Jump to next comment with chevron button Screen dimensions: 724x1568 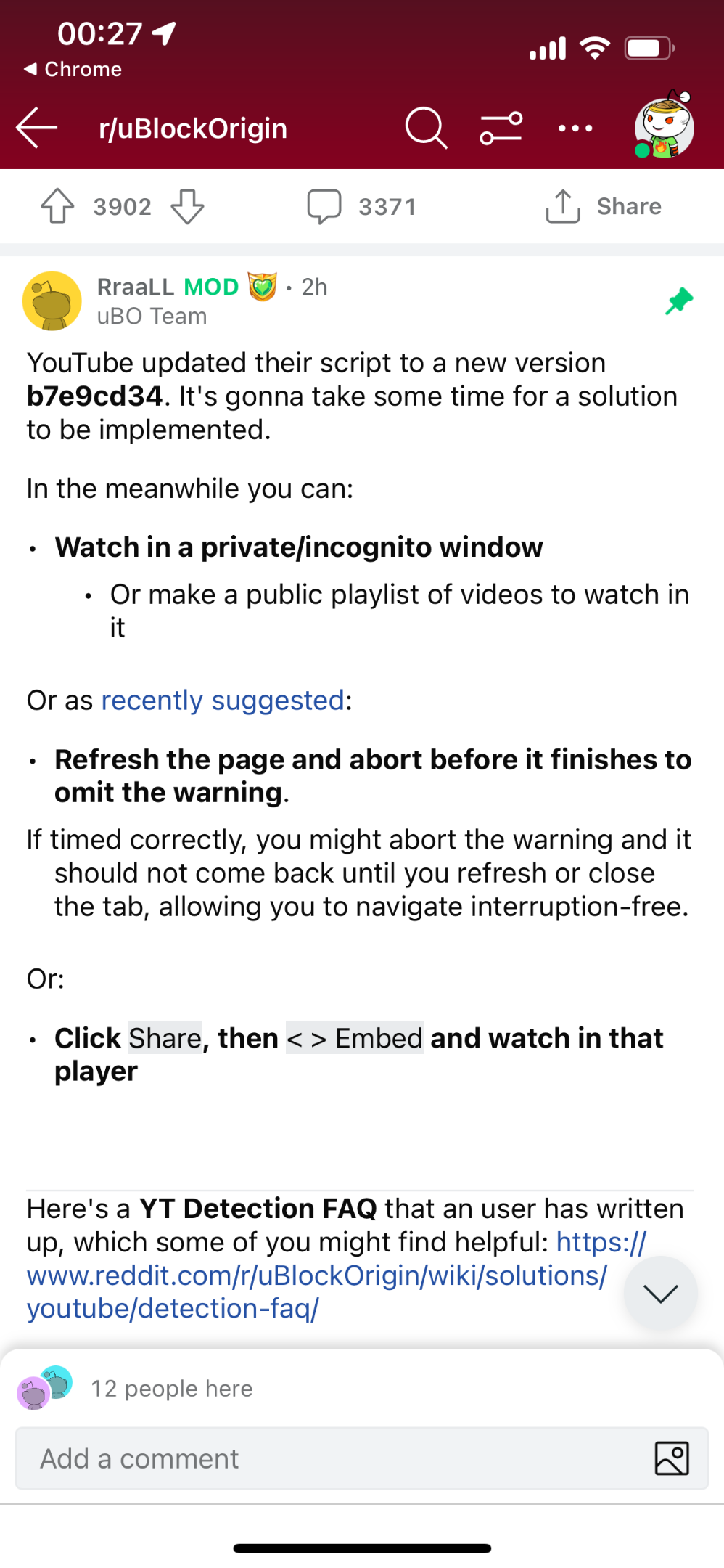pos(660,1293)
